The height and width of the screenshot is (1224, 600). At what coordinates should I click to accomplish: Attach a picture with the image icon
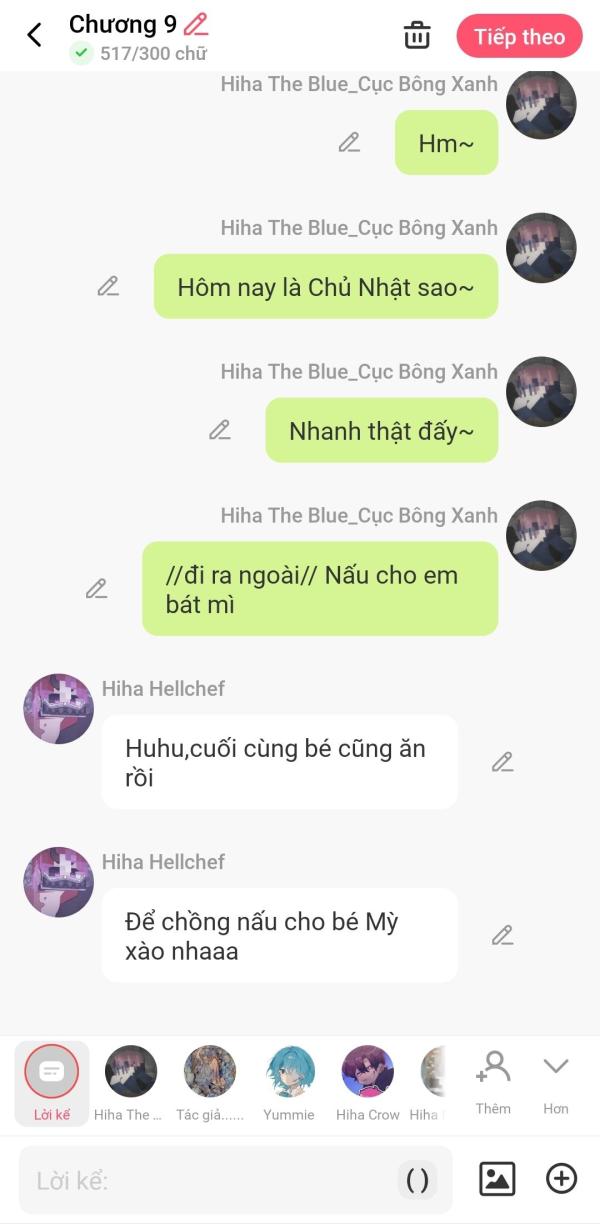click(x=497, y=1179)
